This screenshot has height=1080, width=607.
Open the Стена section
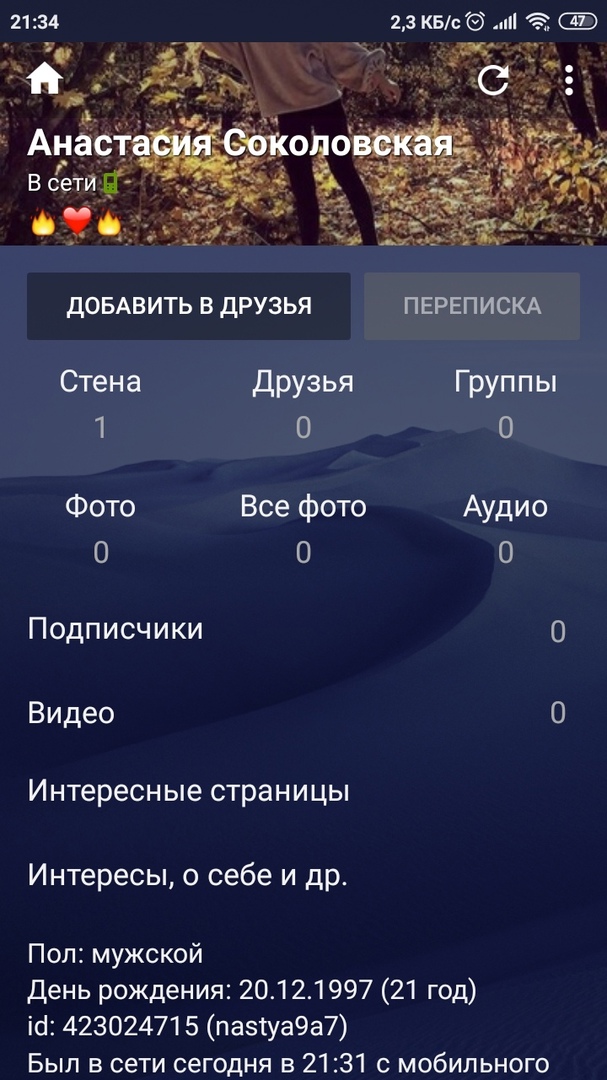[100, 403]
